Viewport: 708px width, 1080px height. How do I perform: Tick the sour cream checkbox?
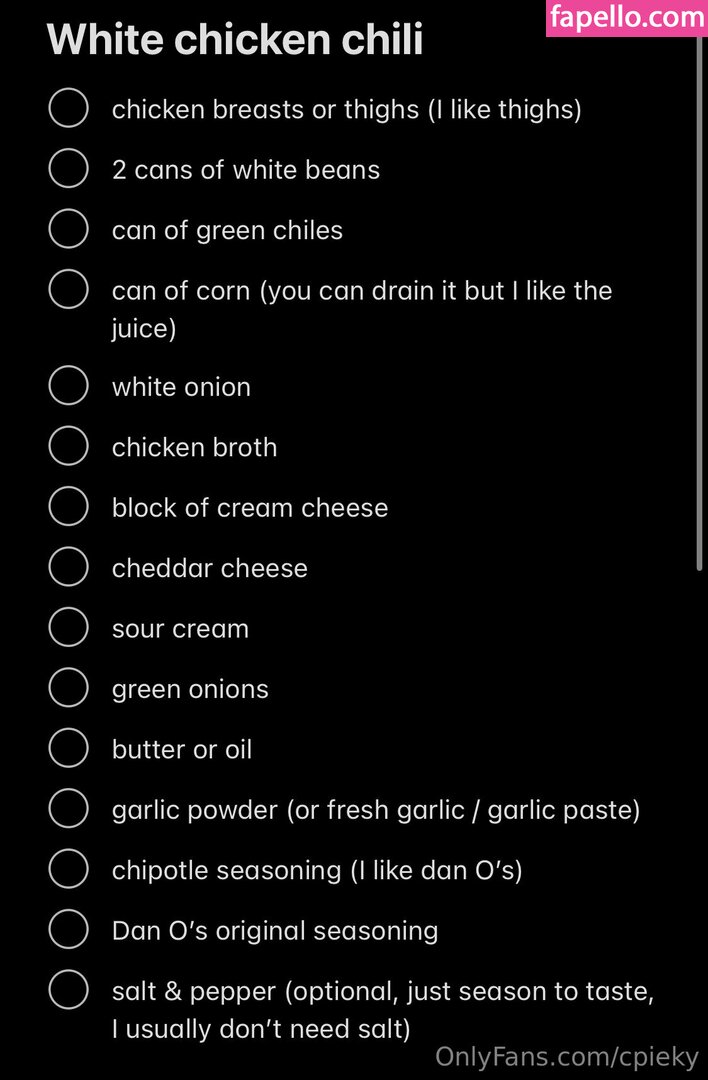point(68,628)
